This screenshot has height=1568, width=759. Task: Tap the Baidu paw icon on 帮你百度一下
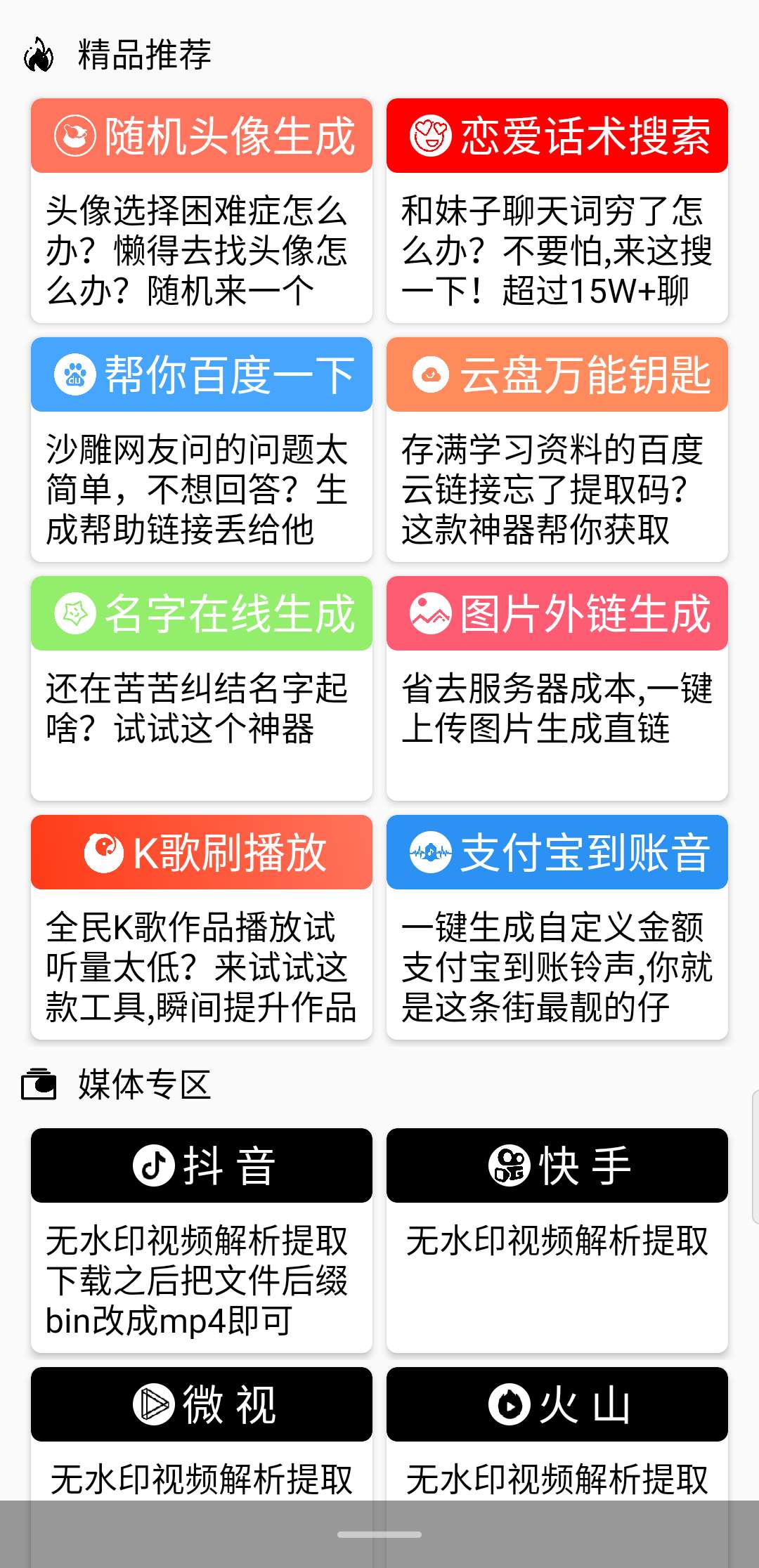75,374
